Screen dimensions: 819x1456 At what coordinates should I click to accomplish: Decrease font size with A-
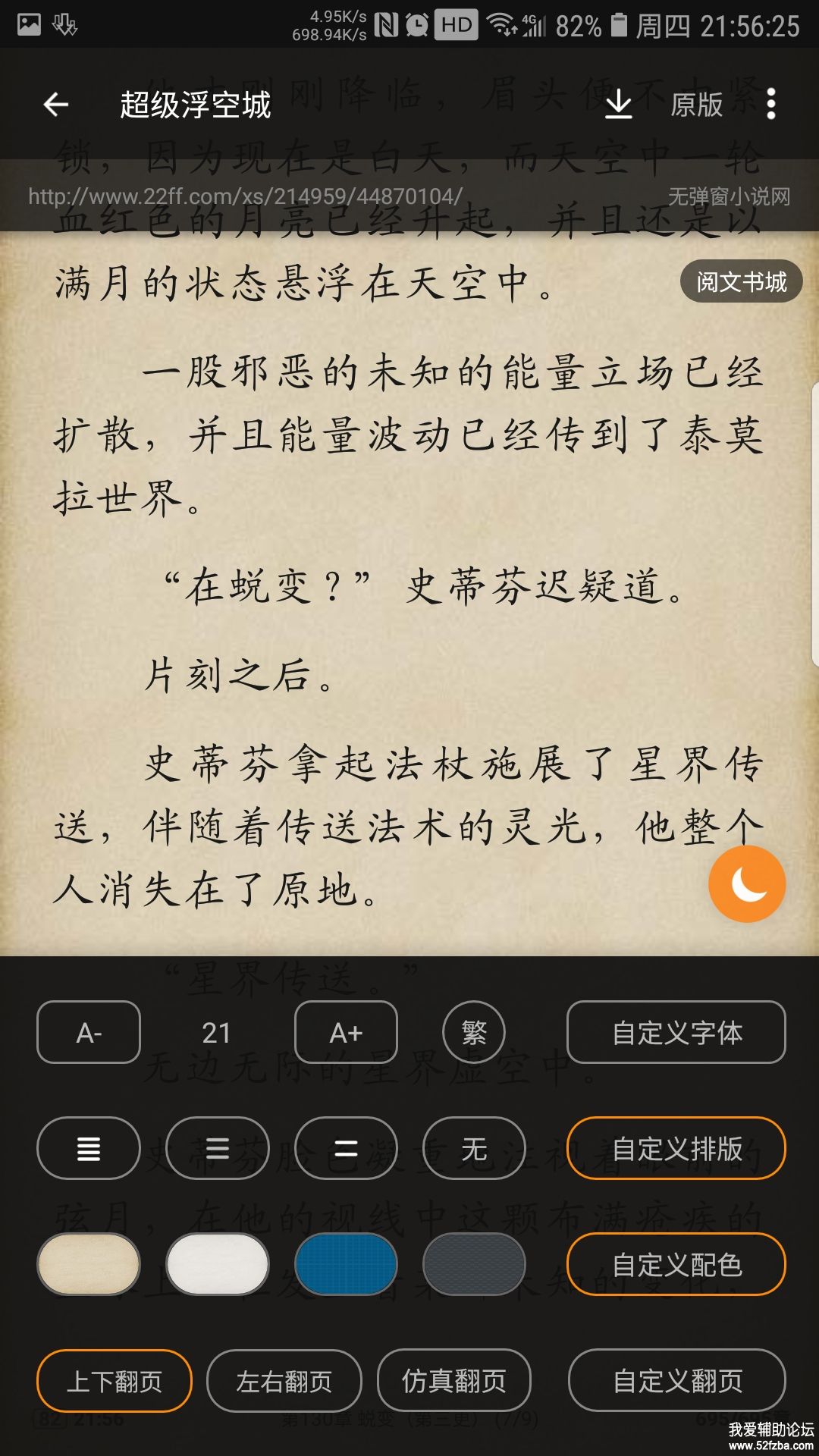[89, 1032]
